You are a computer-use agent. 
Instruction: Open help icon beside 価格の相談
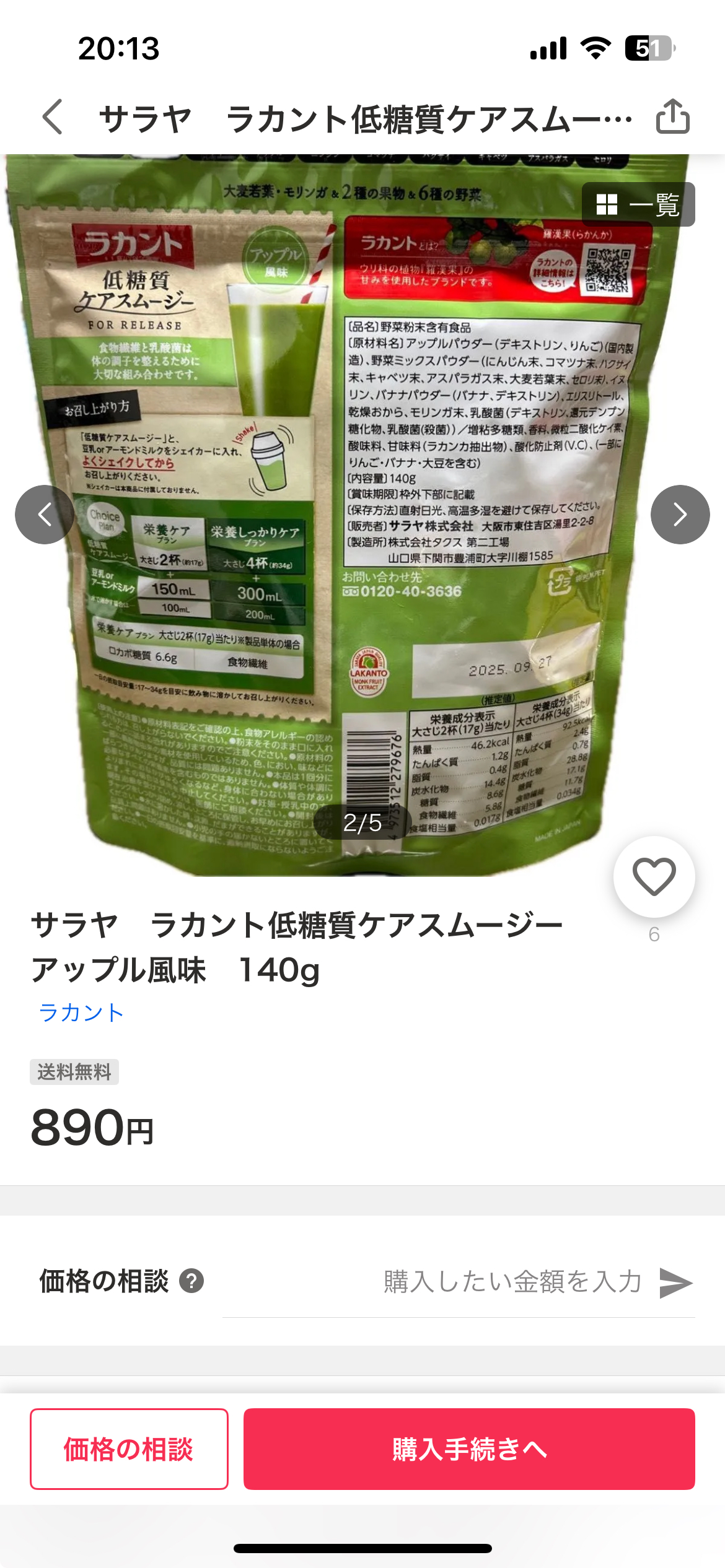click(x=191, y=1281)
